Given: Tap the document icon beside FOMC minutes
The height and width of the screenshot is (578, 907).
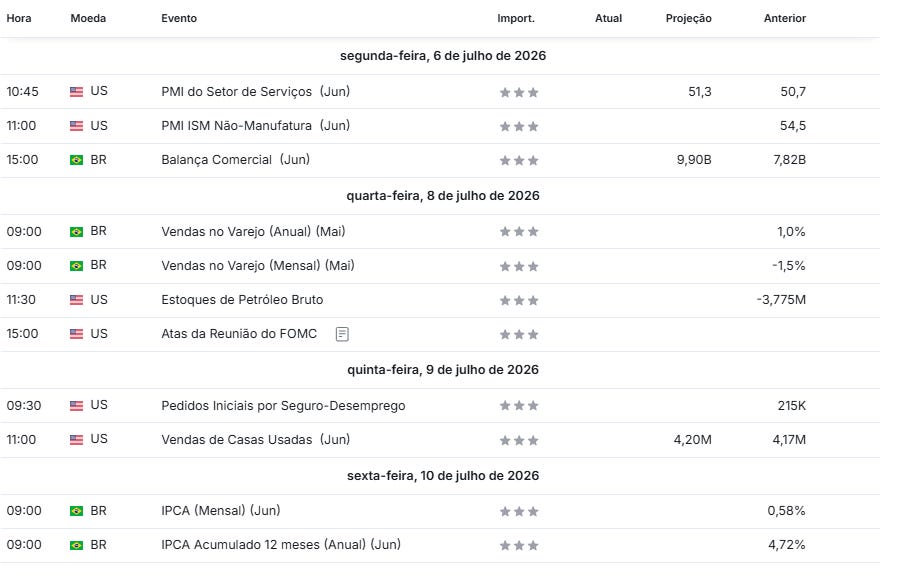Looking at the screenshot, I should tap(342, 334).
